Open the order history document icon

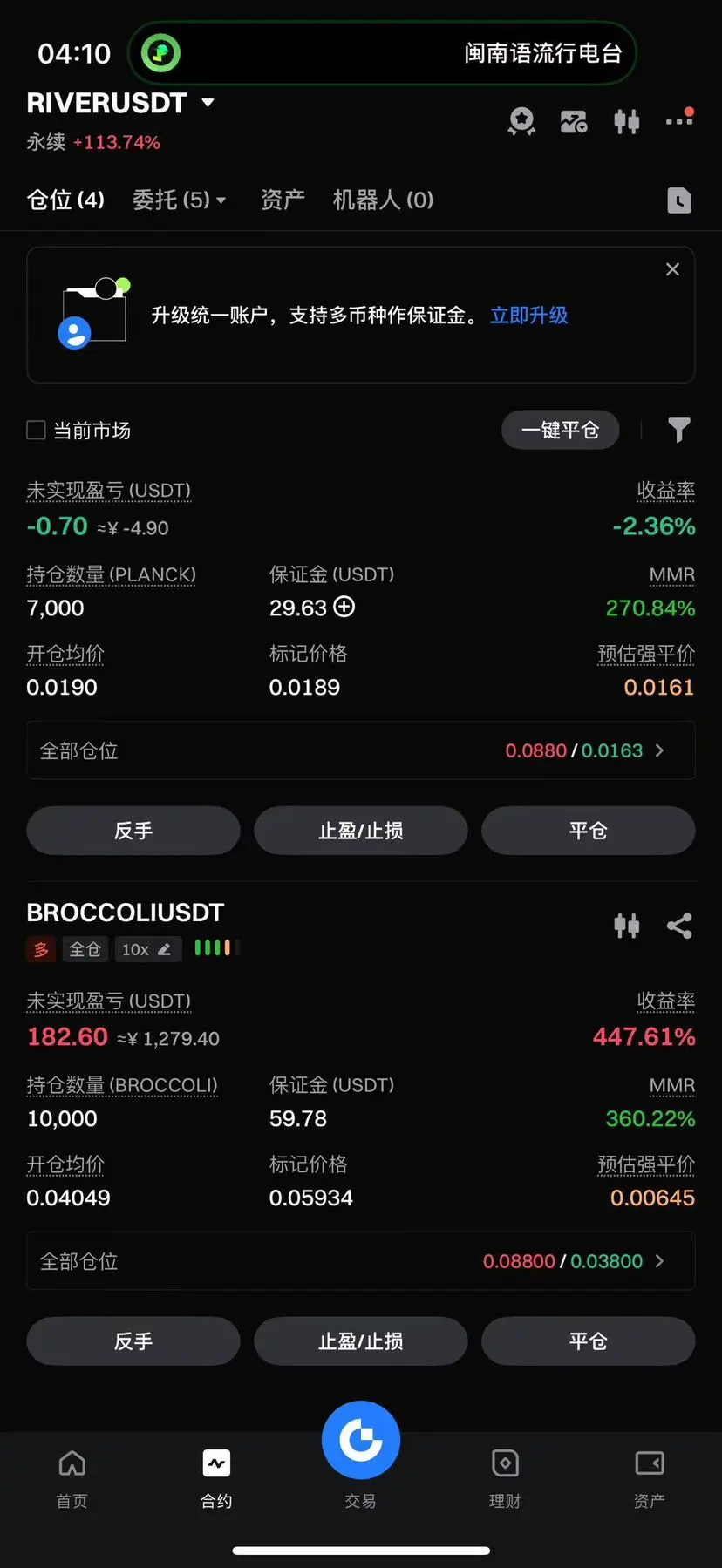678,200
